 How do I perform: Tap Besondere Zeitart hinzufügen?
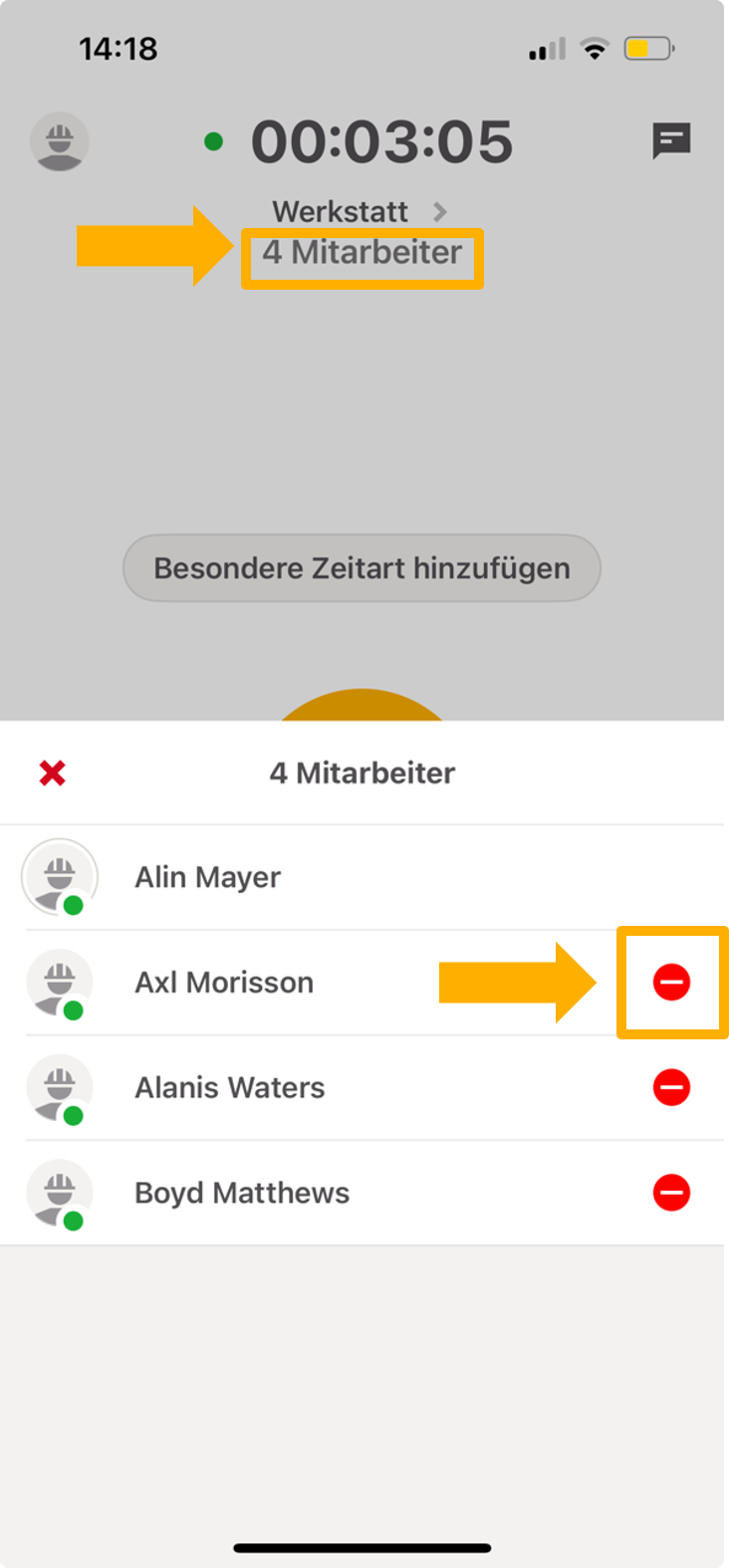362,567
